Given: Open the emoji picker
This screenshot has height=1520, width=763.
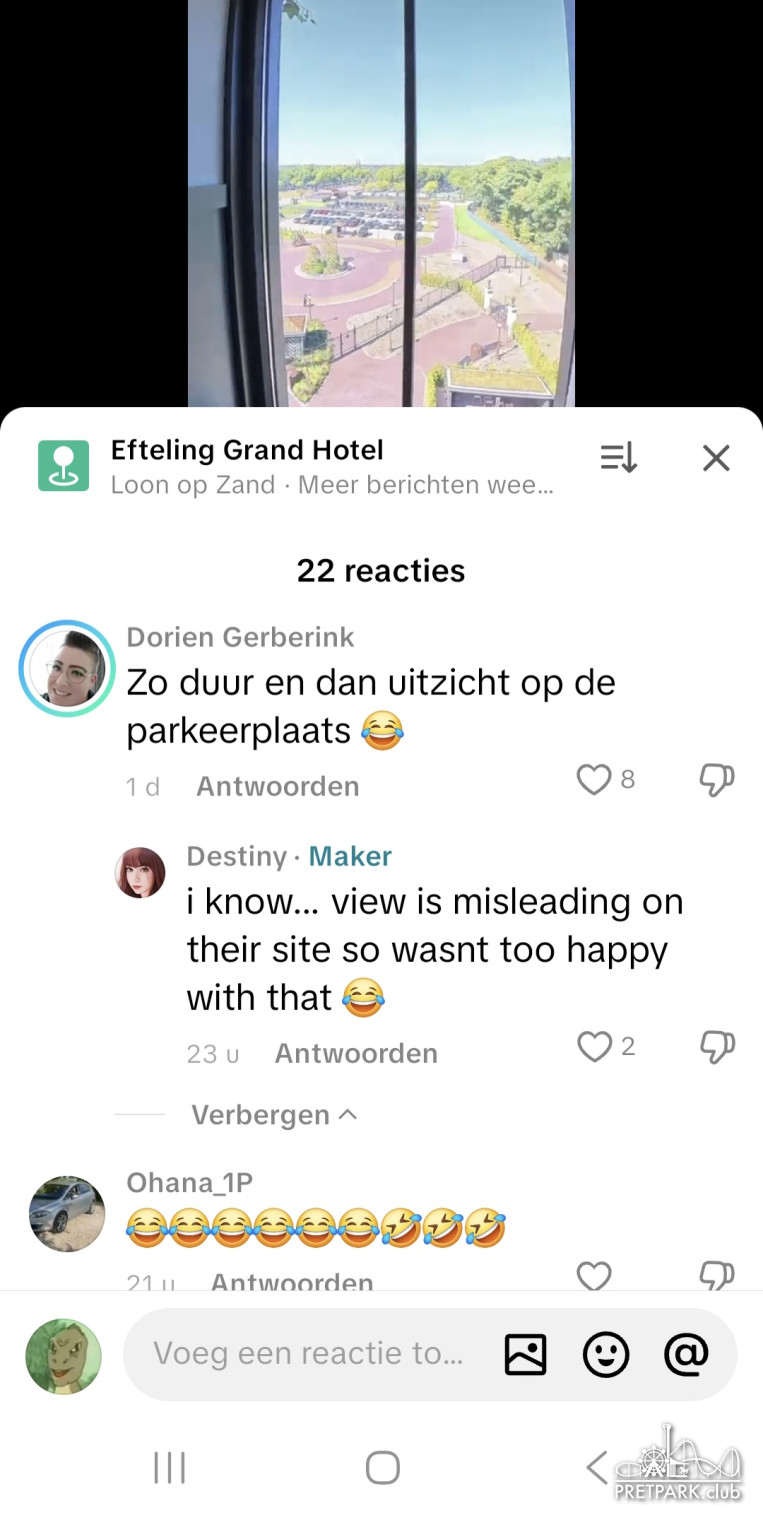Looking at the screenshot, I should [x=605, y=1355].
